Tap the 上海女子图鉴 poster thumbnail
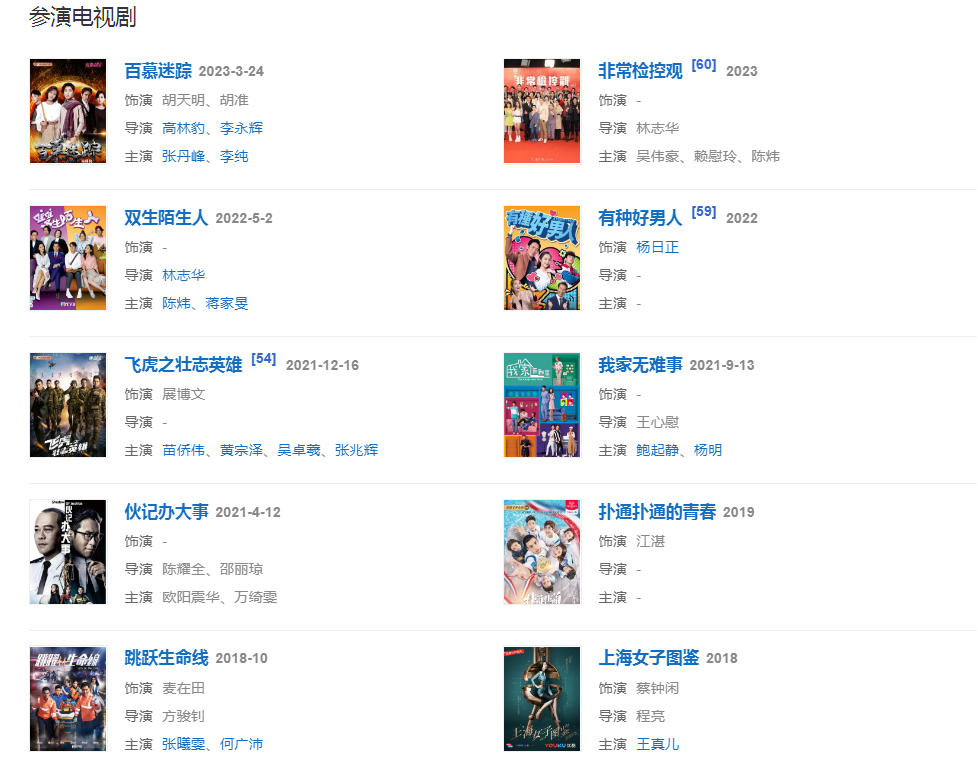This screenshot has width=978, height=773. [541, 698]
